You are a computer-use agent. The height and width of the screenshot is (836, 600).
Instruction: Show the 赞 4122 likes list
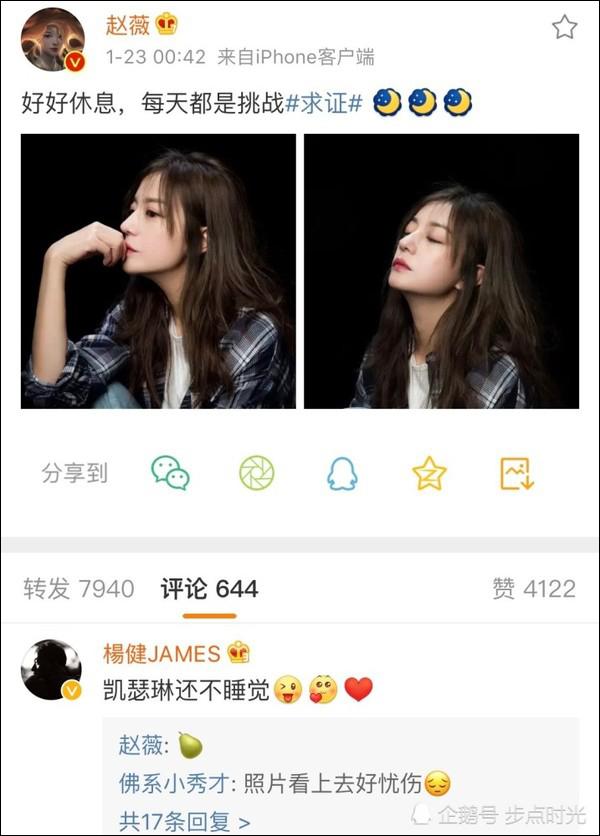(534, 589)
